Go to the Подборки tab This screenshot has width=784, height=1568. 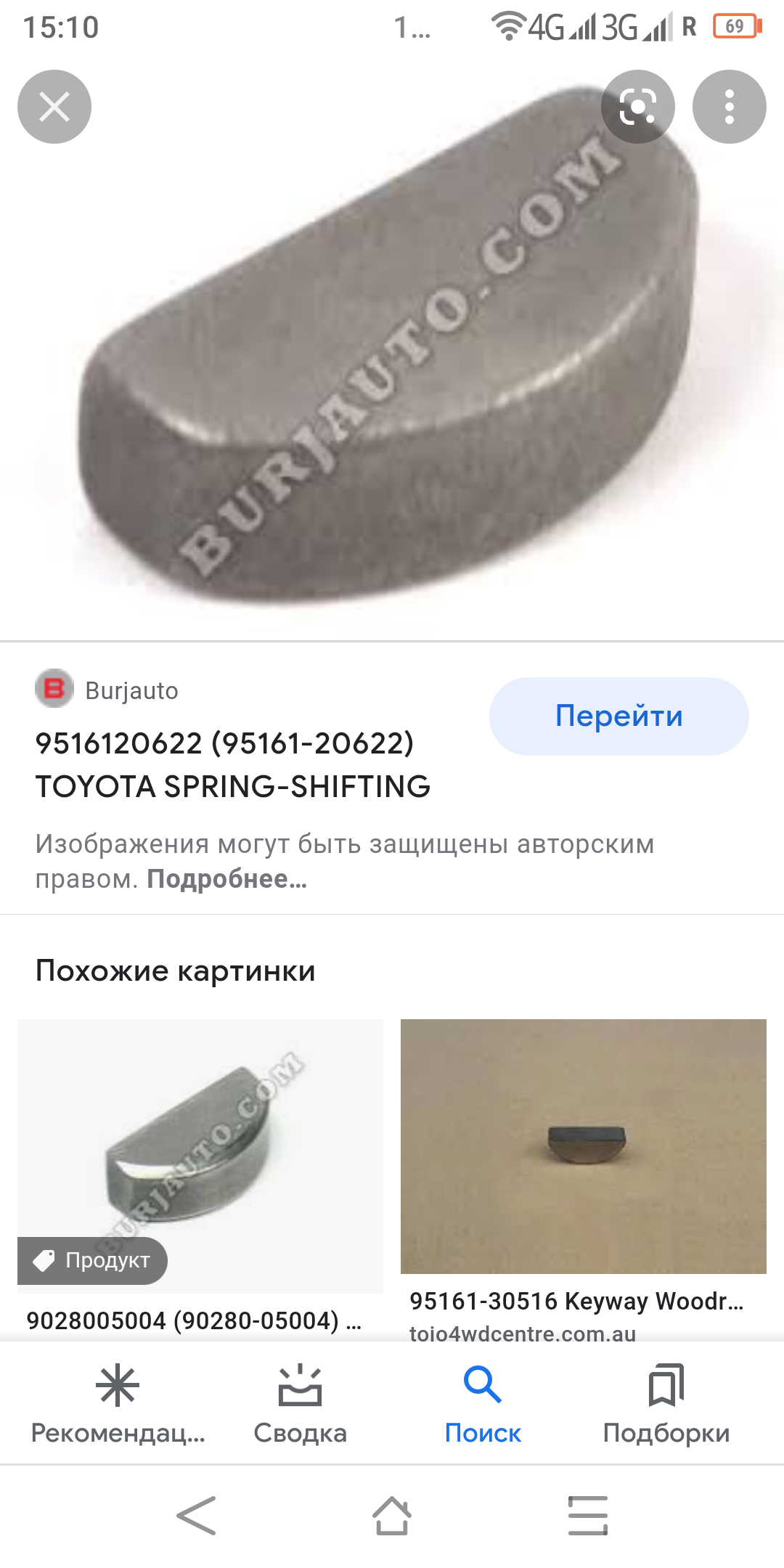(666, 1402)
